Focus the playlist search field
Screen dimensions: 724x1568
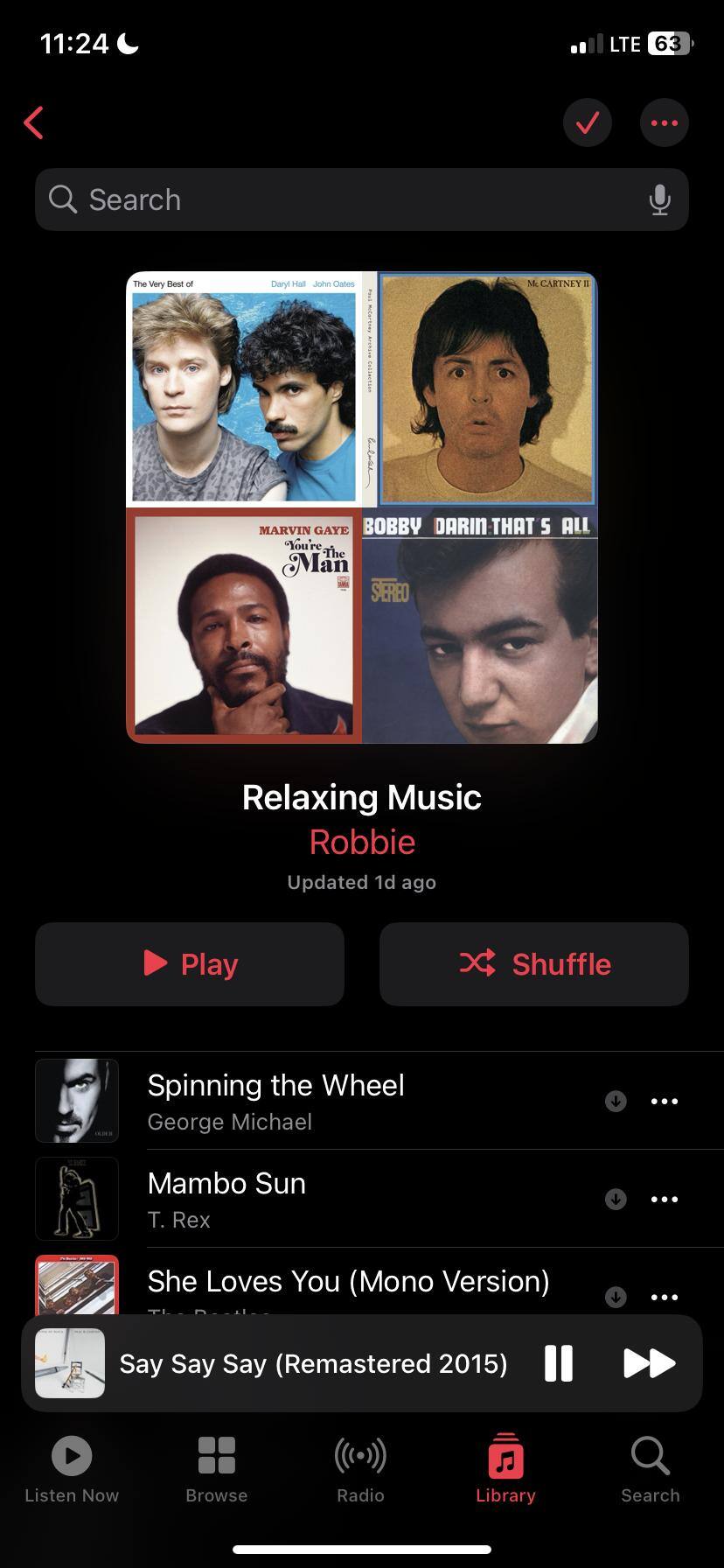(341, 199)
